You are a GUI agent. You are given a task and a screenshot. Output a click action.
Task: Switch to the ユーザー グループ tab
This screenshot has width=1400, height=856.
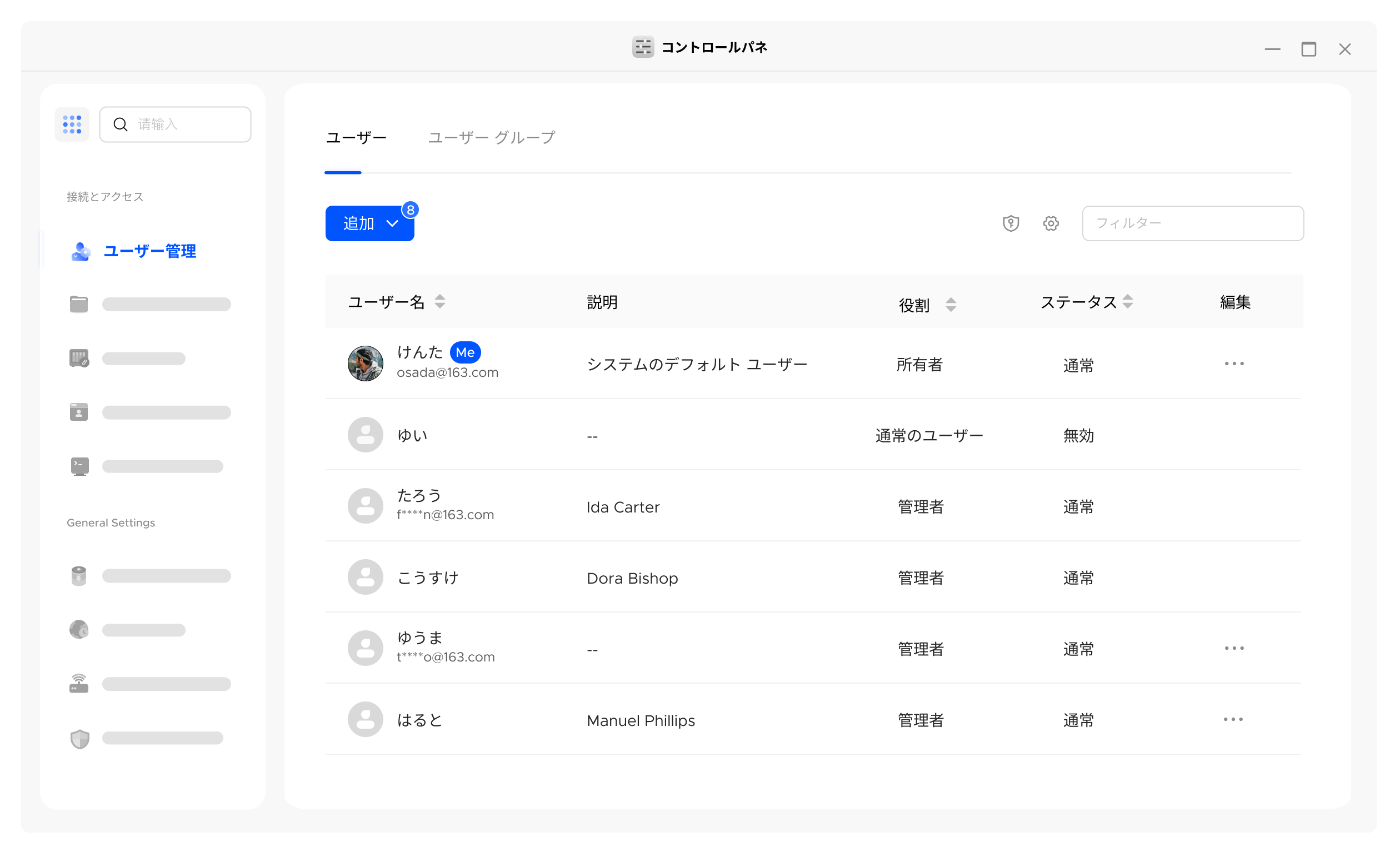coord(491,137)
